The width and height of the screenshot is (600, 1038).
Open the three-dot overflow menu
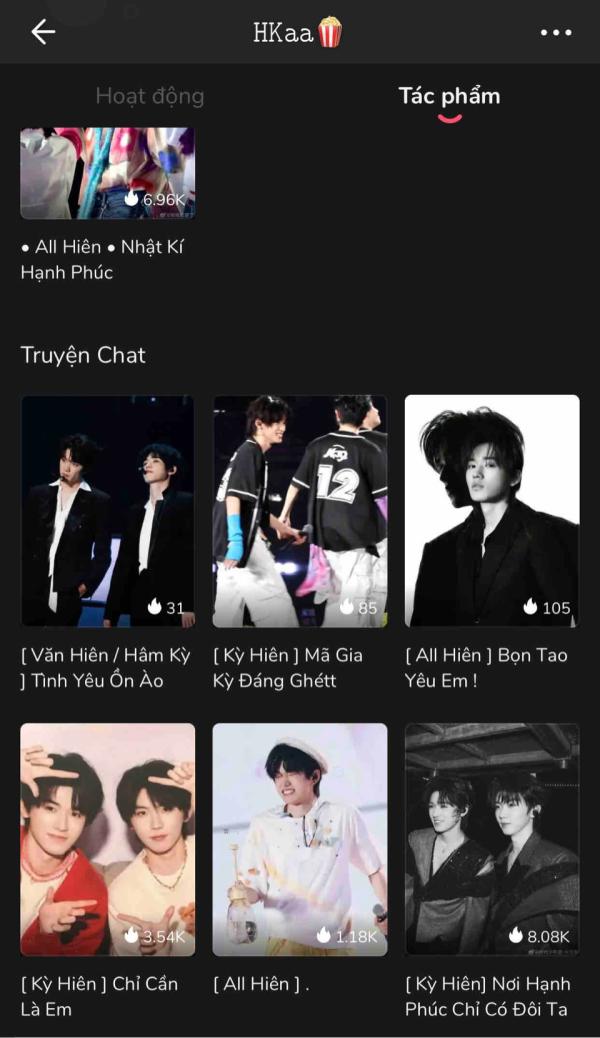coord(556,33)
